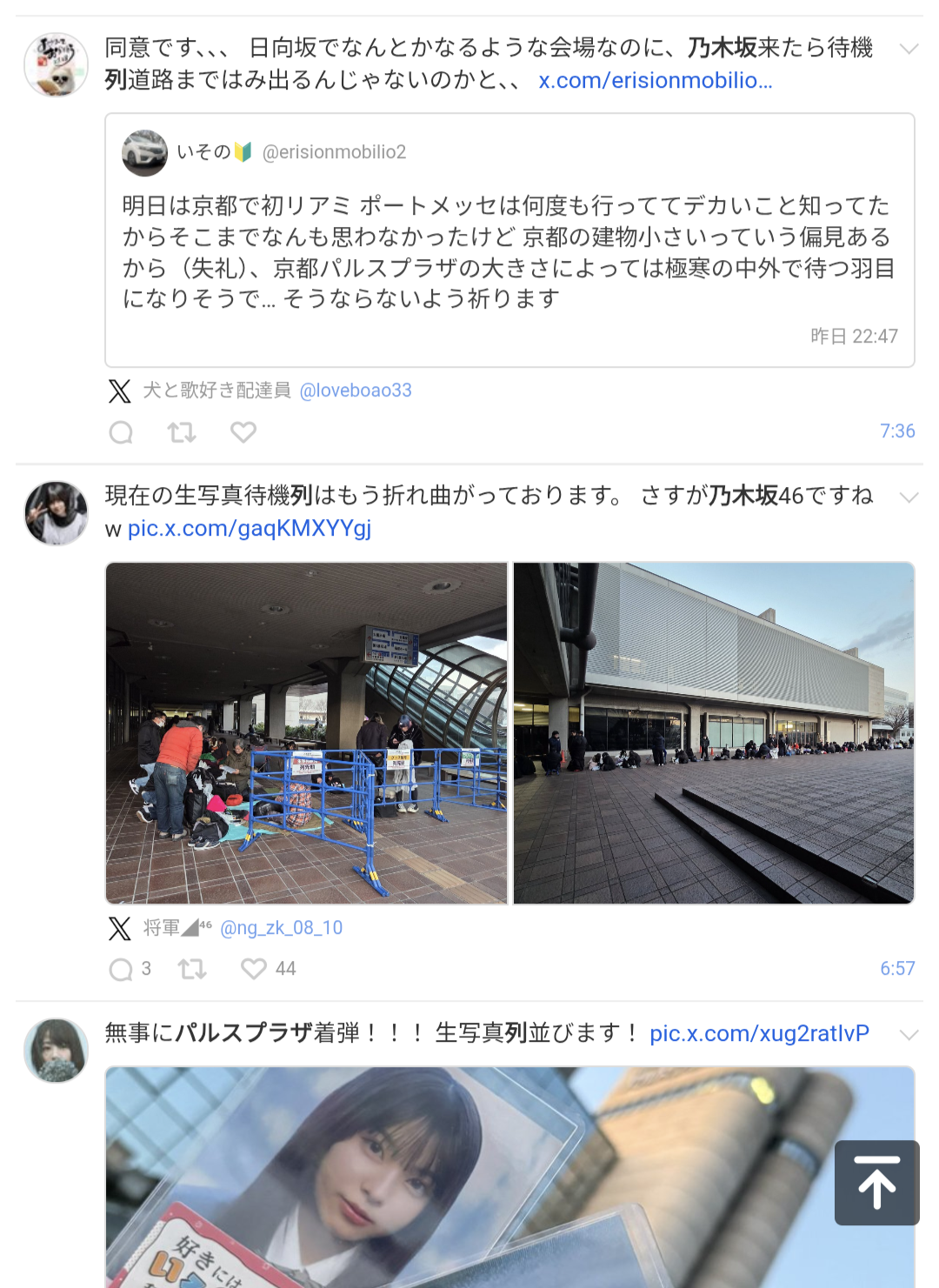Expand options chevron on 将軍's tweet
The width and height of the screenshot is (939, 1288).
click(909, 497)
